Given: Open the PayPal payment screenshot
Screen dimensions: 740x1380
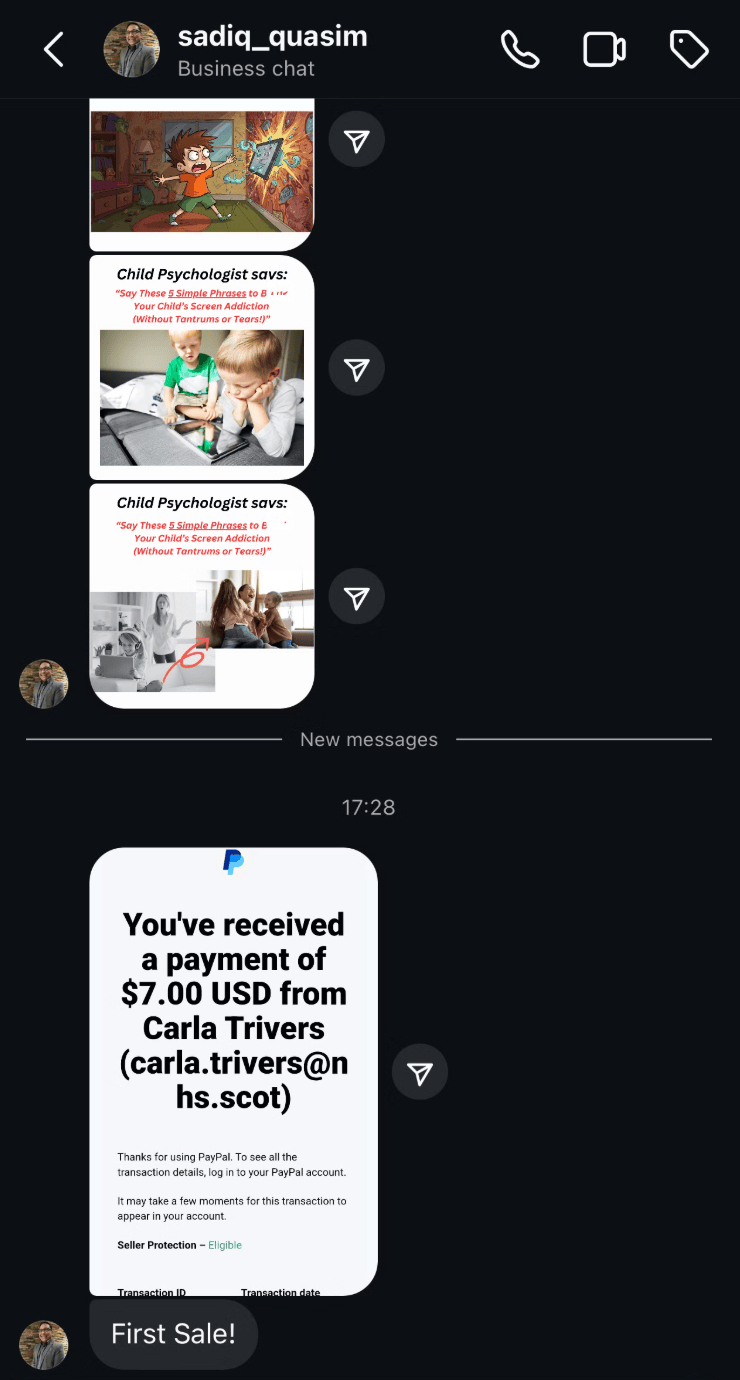Looking at the screenshot, I should [233, 1070].
